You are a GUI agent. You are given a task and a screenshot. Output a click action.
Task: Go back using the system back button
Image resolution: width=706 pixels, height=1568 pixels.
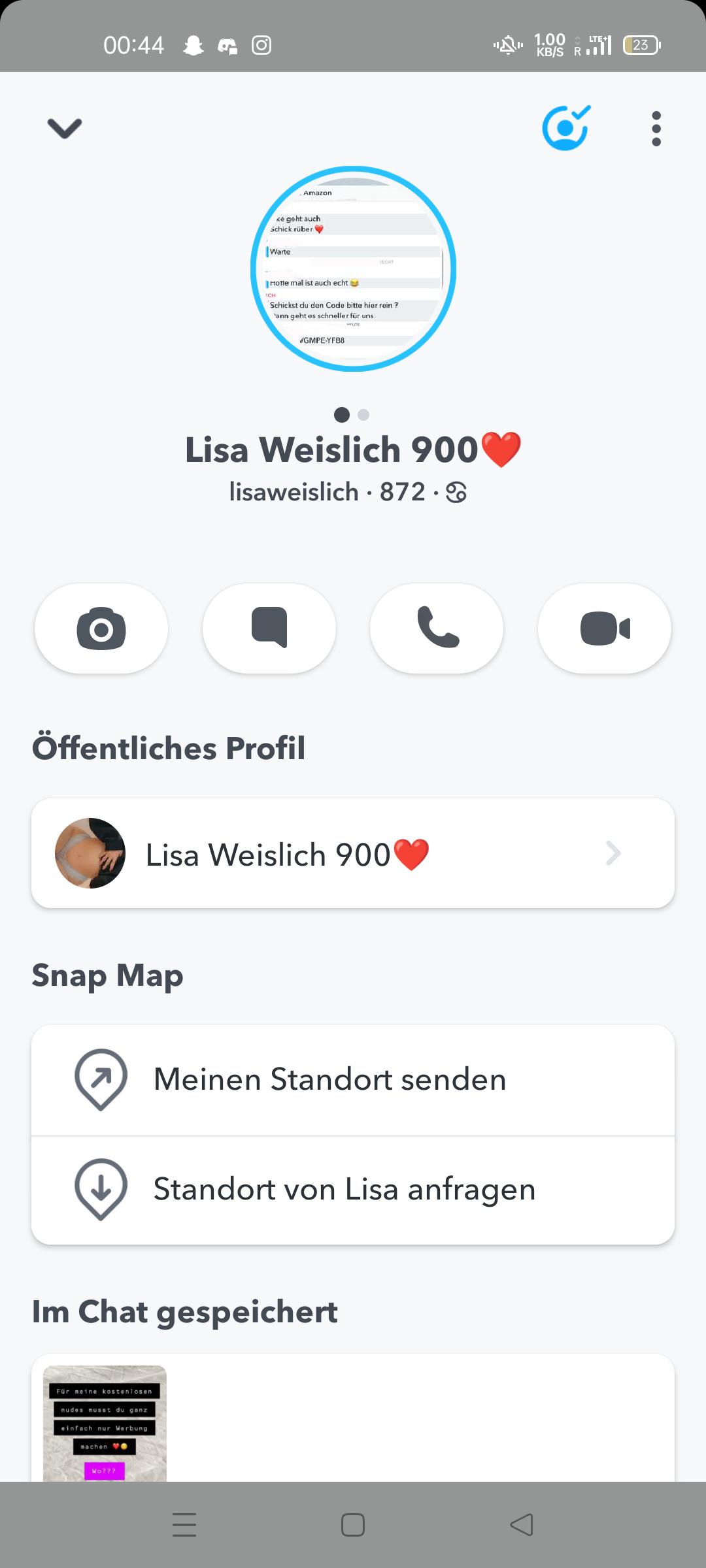click(x=522, y=1525)
